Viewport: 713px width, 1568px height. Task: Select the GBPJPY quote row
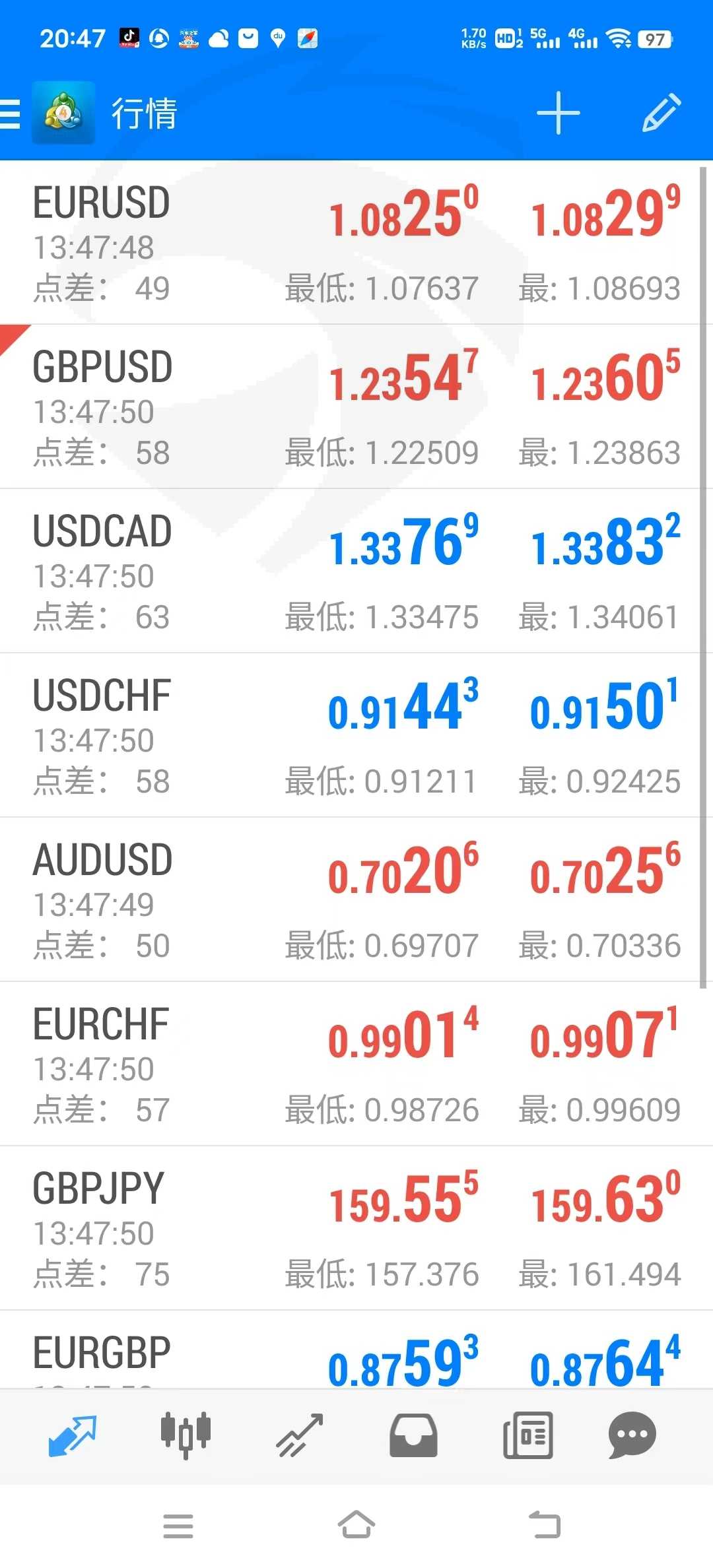(356, 1229)
